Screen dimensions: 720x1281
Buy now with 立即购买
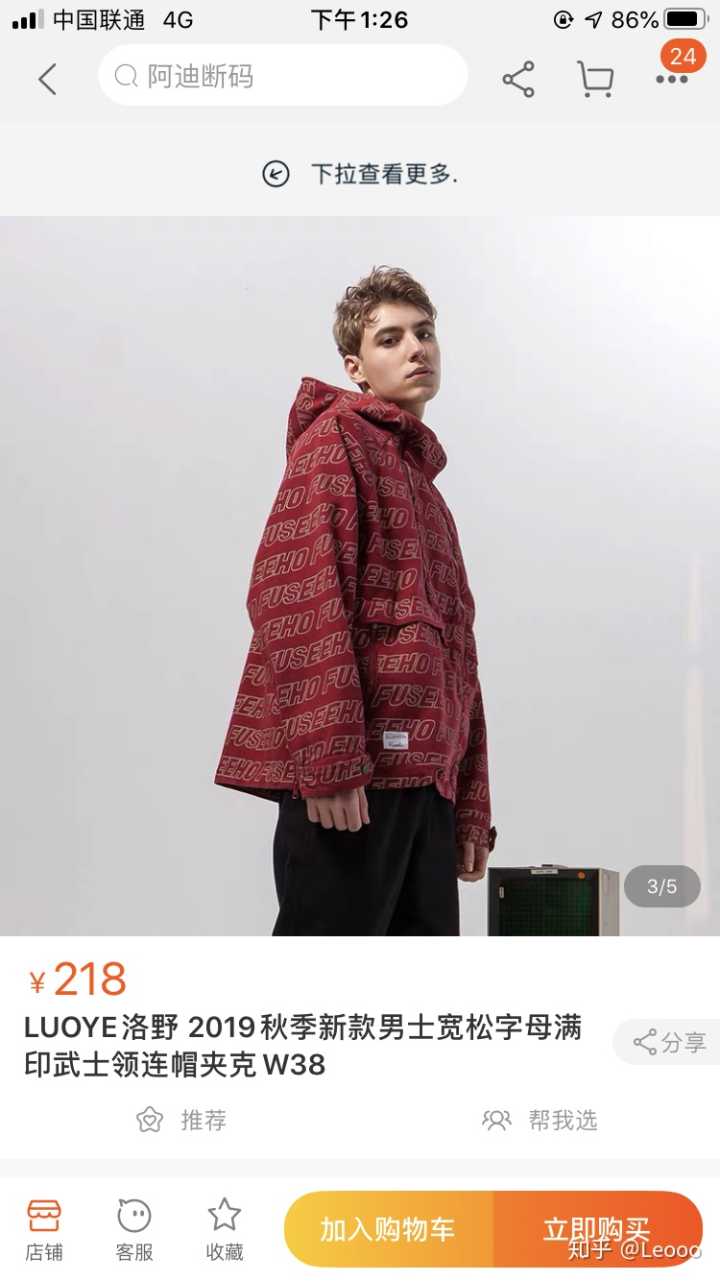(x=597, y=1229)
